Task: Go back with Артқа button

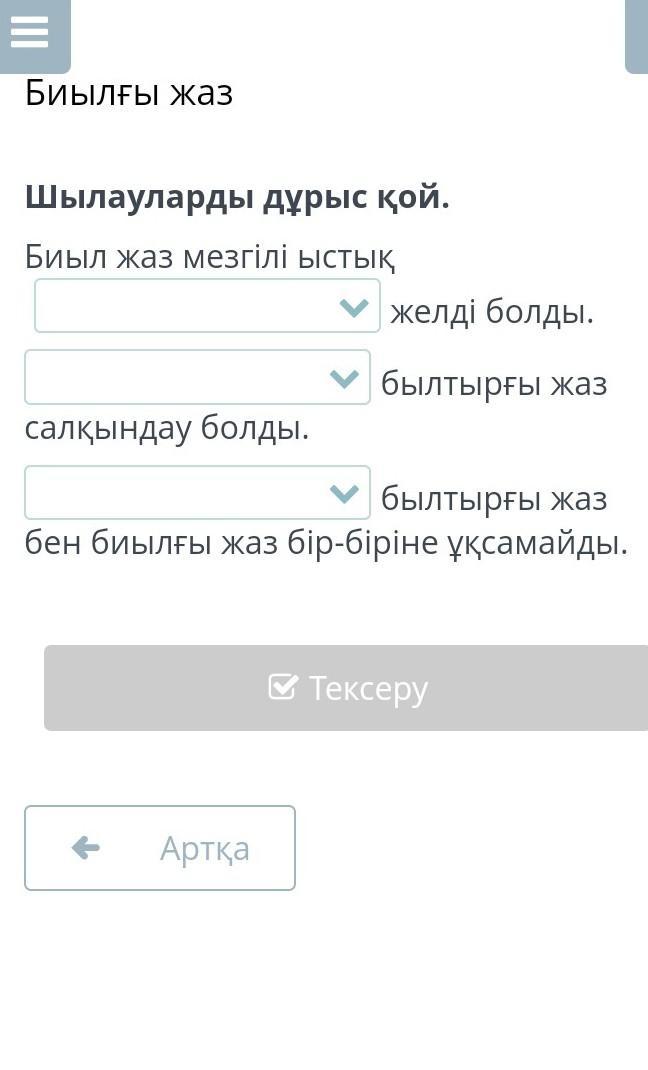Action: [160, 848]
